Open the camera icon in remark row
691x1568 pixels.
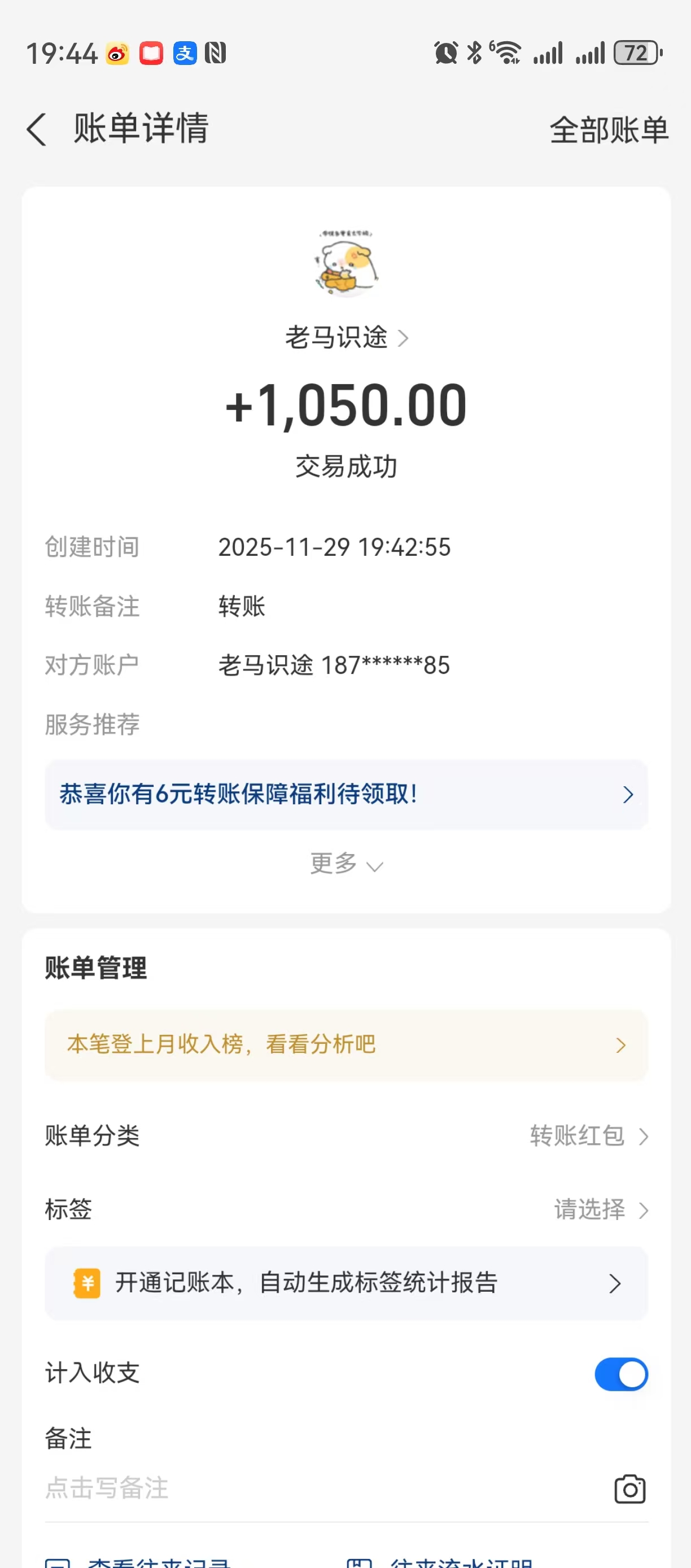pos(630,1489)
